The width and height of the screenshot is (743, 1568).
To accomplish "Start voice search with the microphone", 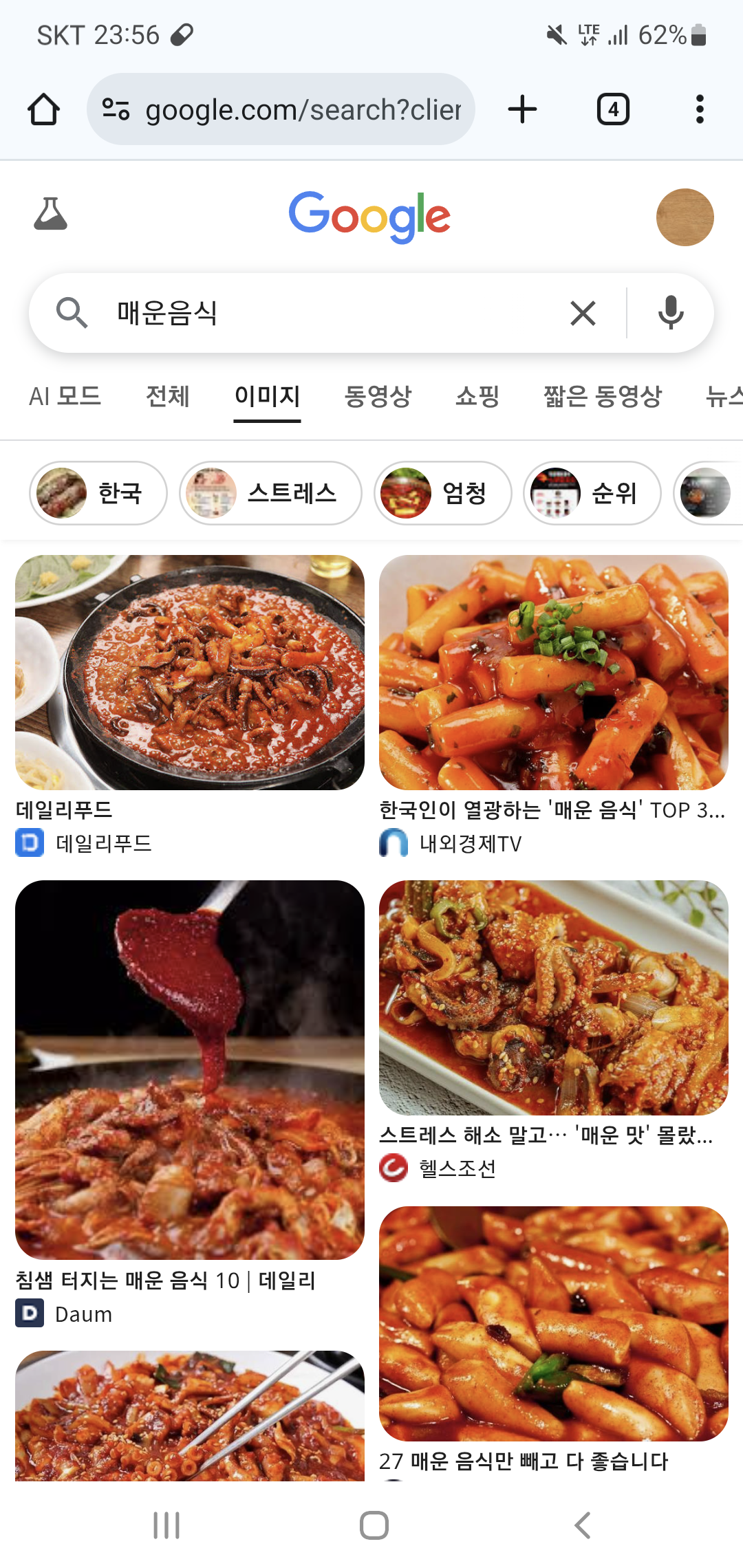I will coord(671,314).
